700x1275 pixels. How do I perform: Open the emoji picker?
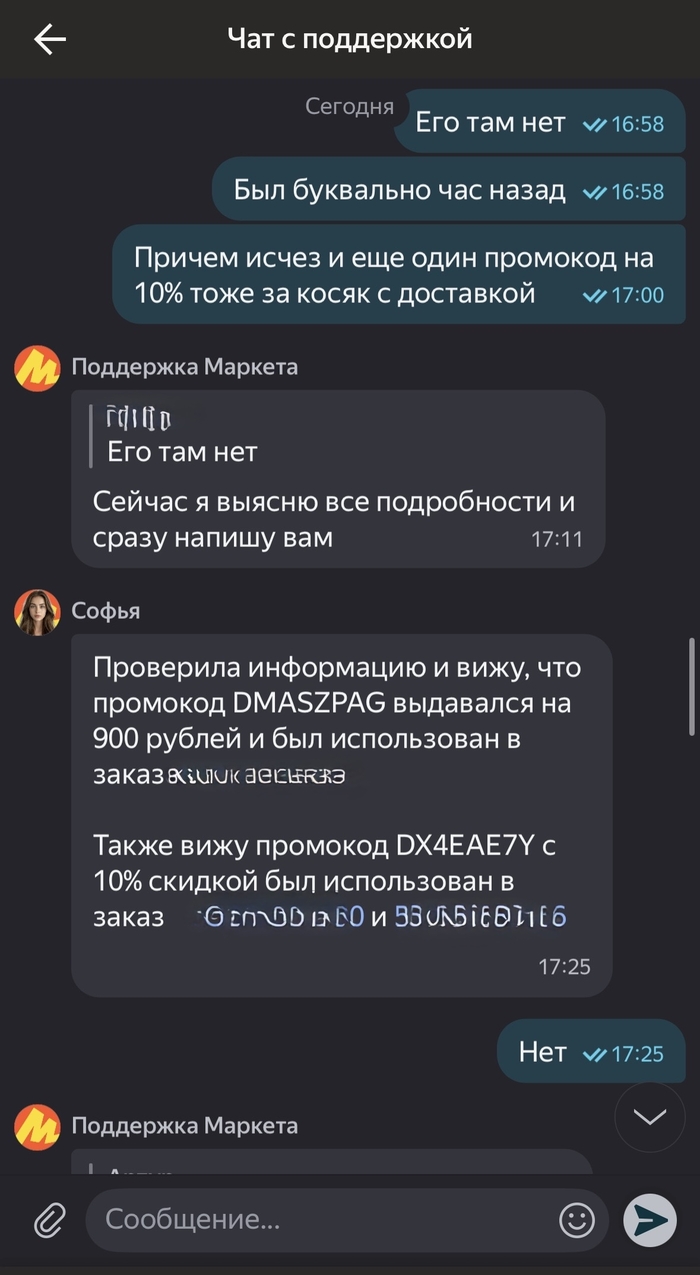click(x=577, y=1219)
